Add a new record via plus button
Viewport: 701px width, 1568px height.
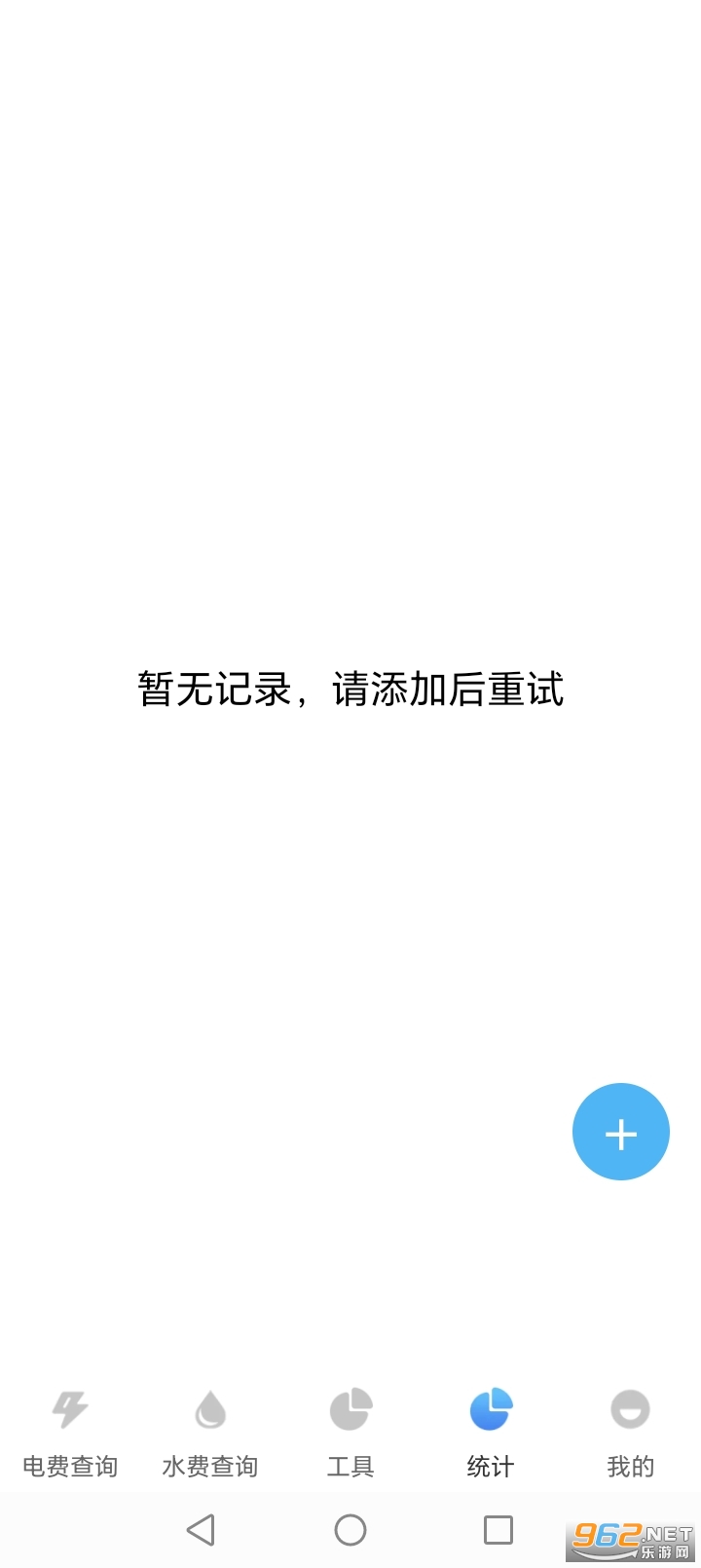click(620, 1132)
